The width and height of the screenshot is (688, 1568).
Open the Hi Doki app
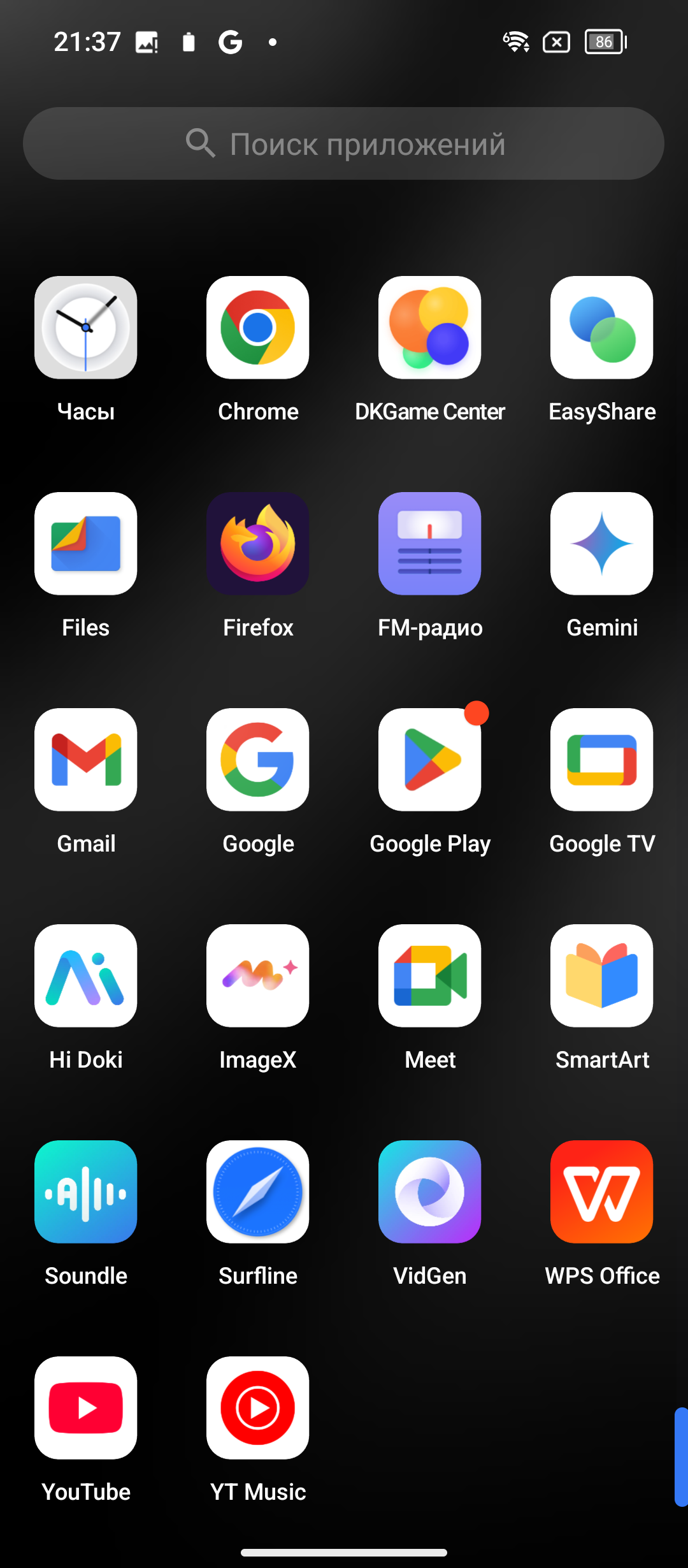click(86, 976)
